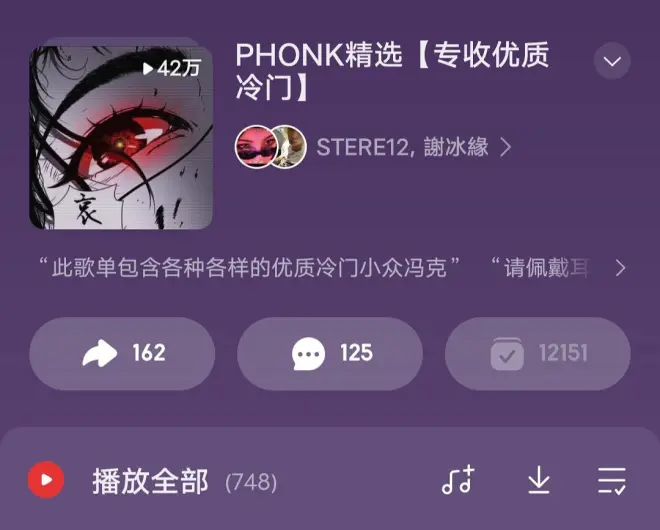
Task: Tap the 12151 collect button
Action: (x=537, y=353)
